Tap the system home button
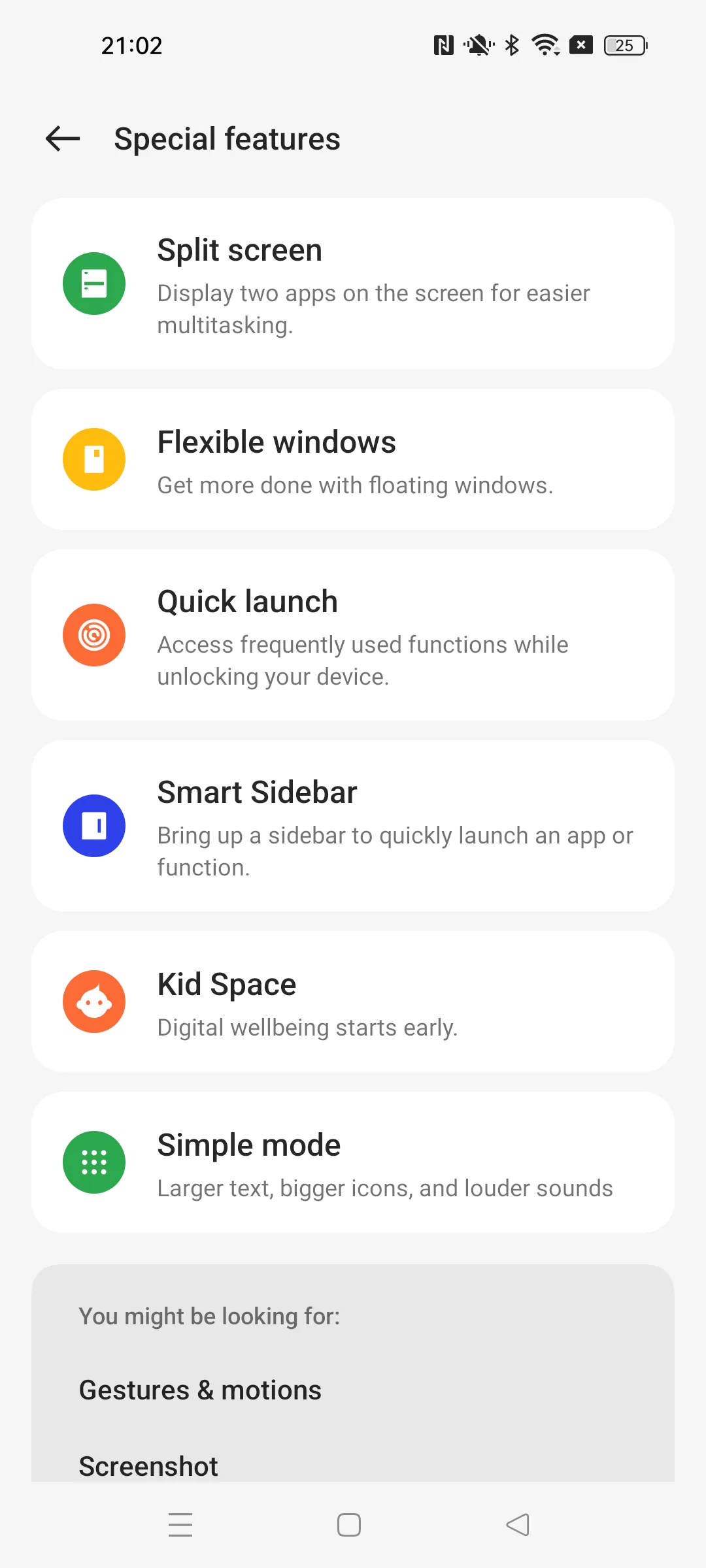This screenshot has width=706, height=1568. [349, 1525]
